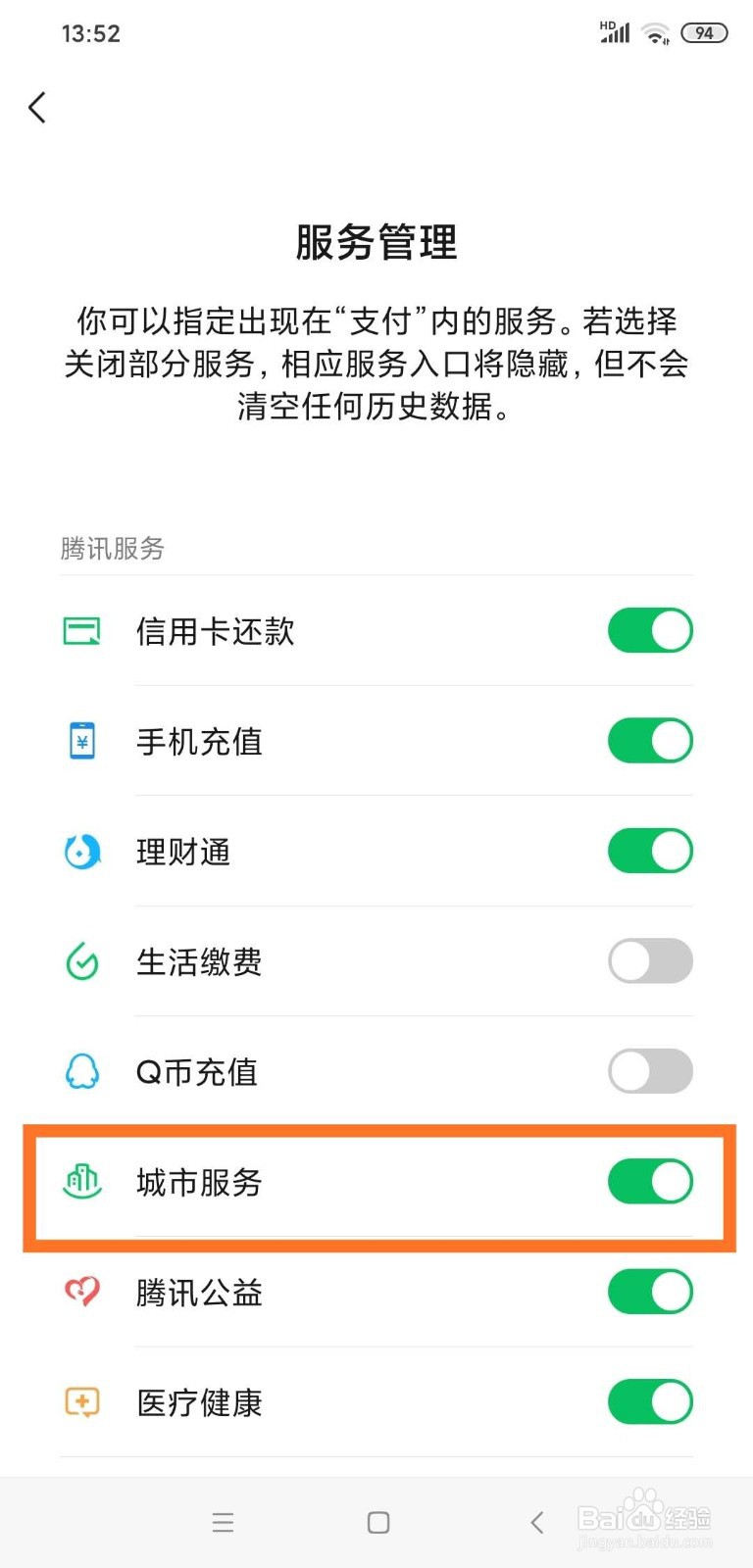Enable the 生活缴费 switch

pos(650,961)
